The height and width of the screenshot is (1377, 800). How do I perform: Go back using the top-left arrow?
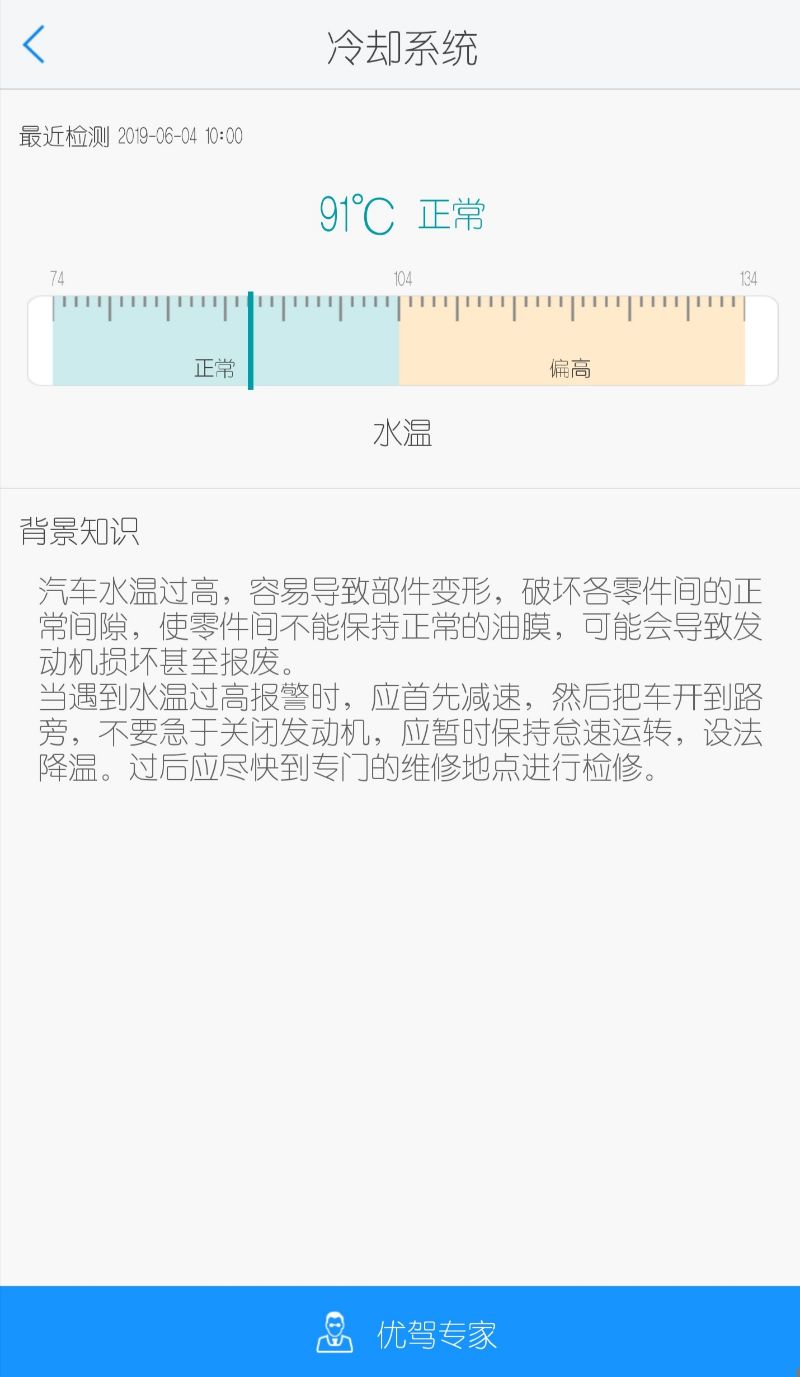pos(34,45)
